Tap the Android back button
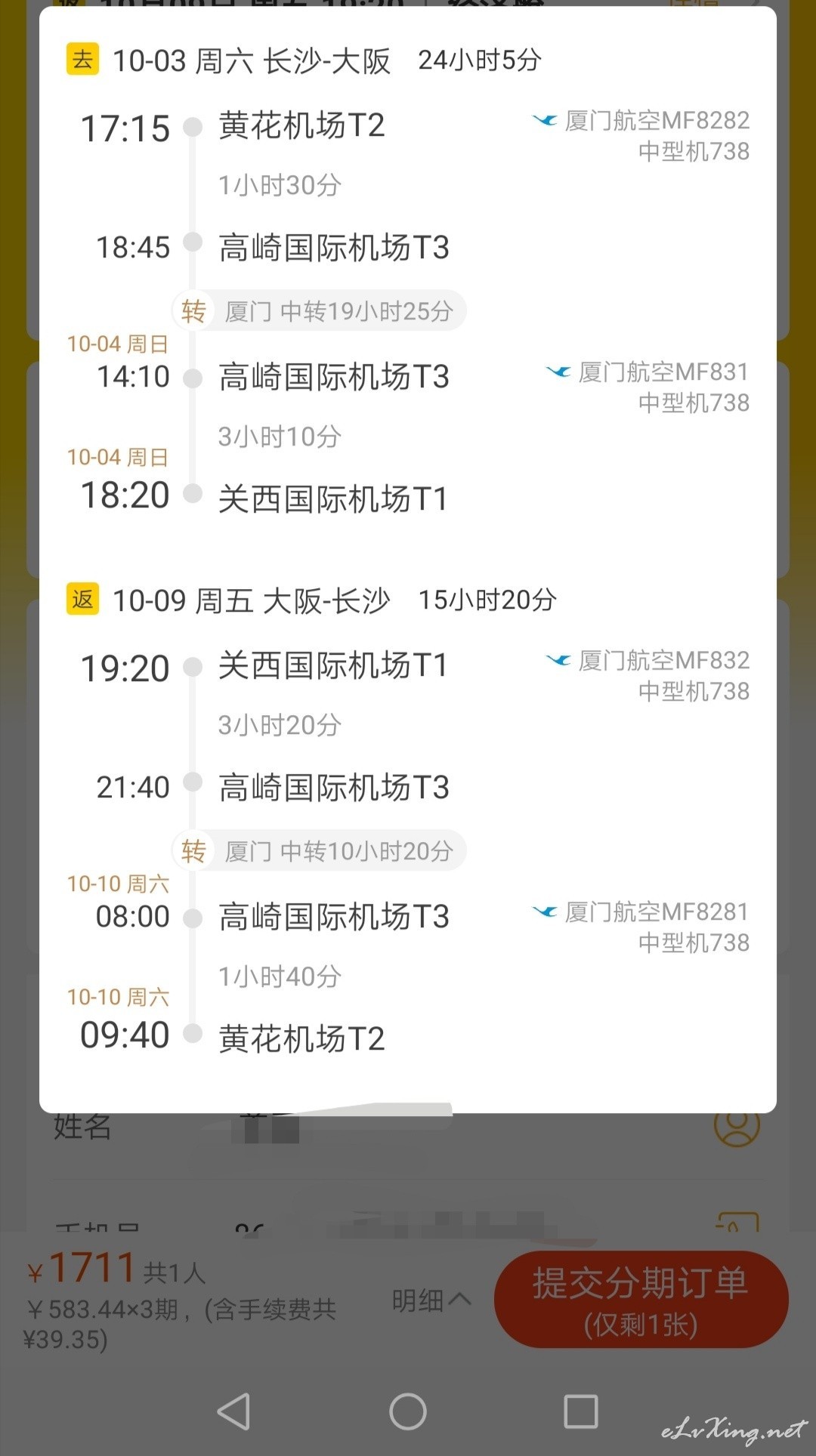 (234, 1411)
